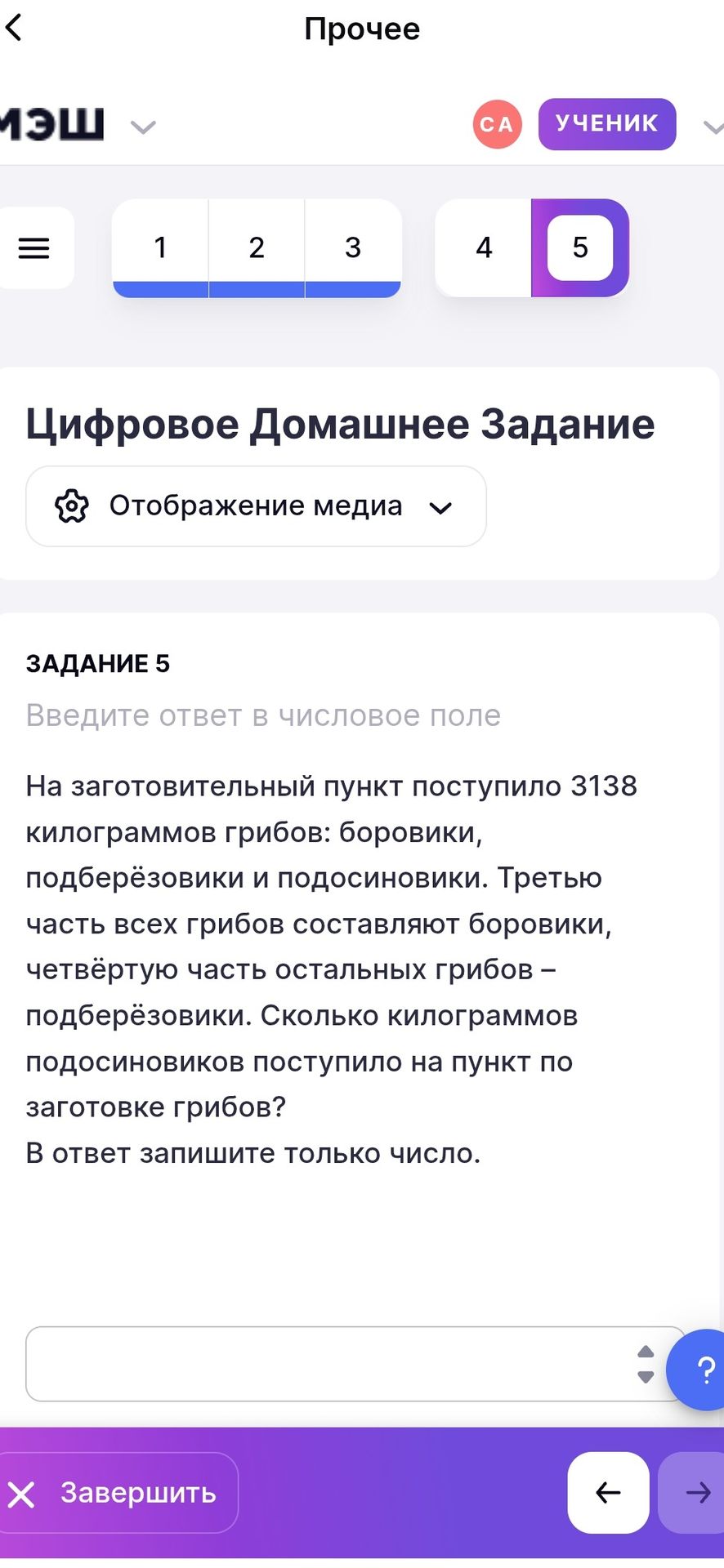Select the current task 5 tab
The image size is (724, 1568).
(x=580, y=247)
